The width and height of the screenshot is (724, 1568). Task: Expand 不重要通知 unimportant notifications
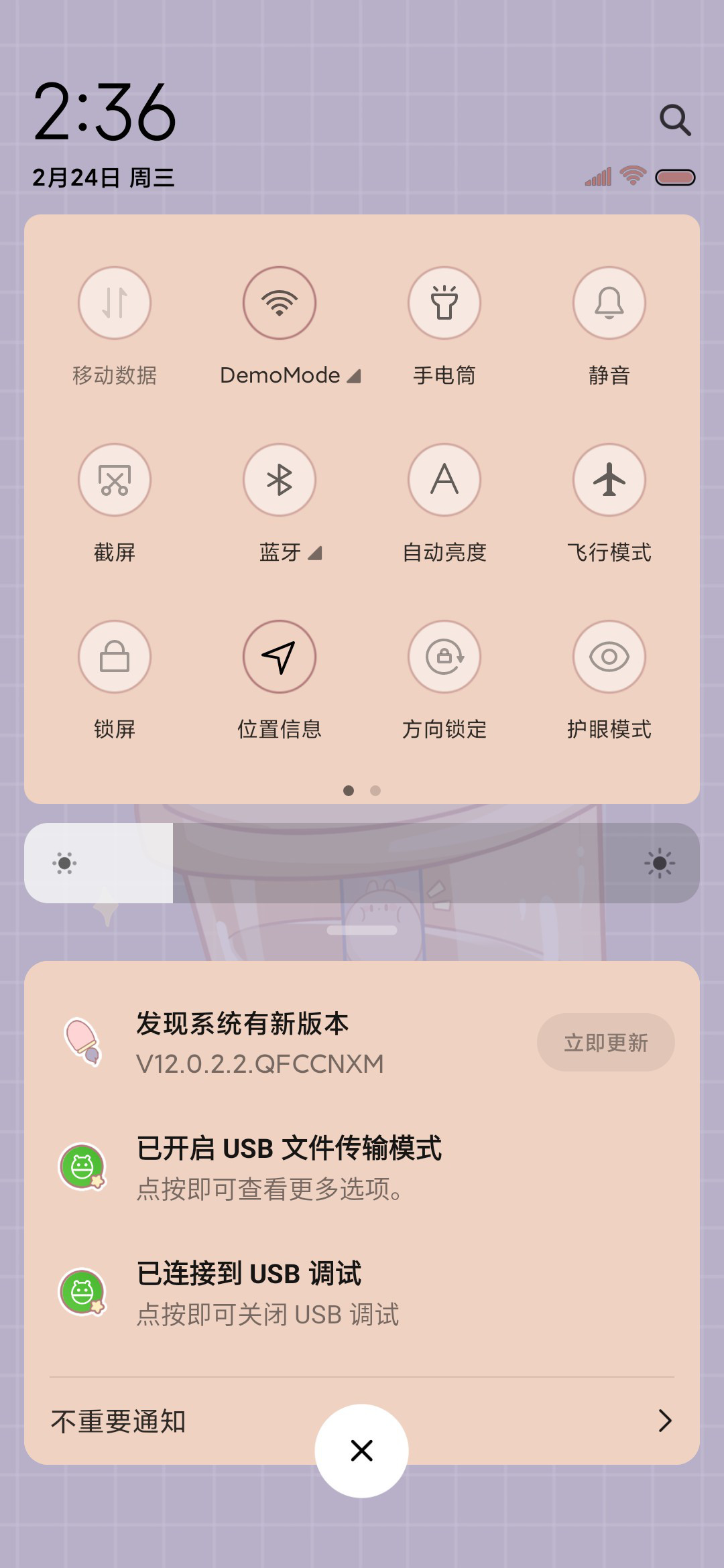tap(664, 1421)
